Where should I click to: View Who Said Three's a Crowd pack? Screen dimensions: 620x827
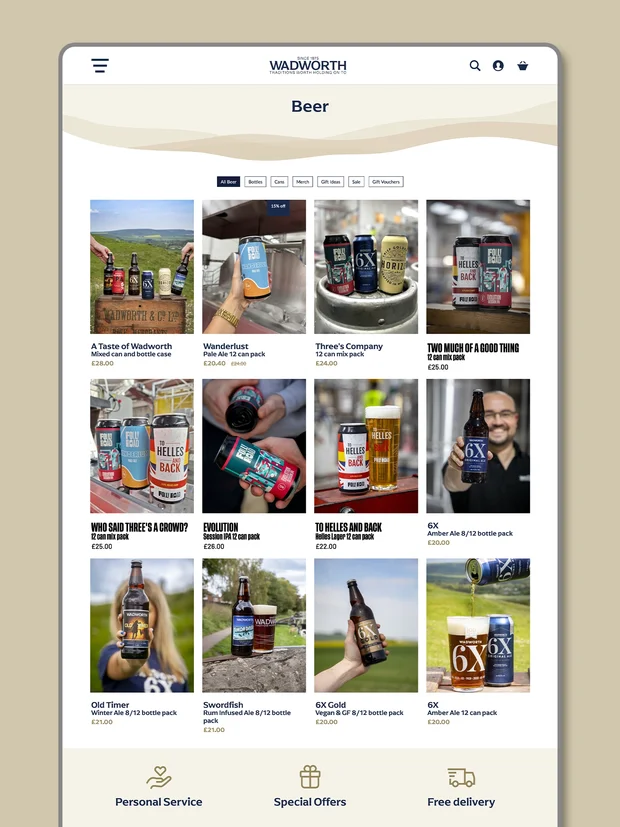click(142, 446)
